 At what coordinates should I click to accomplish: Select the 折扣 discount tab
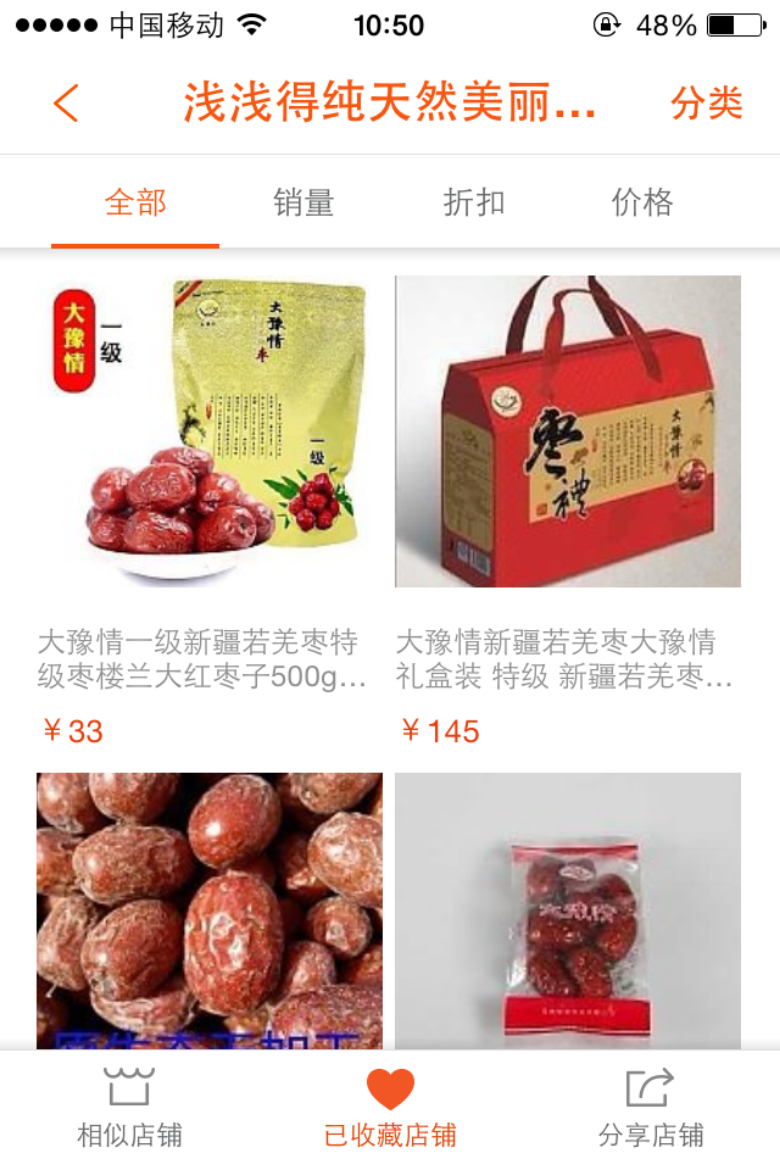point(474,204)
